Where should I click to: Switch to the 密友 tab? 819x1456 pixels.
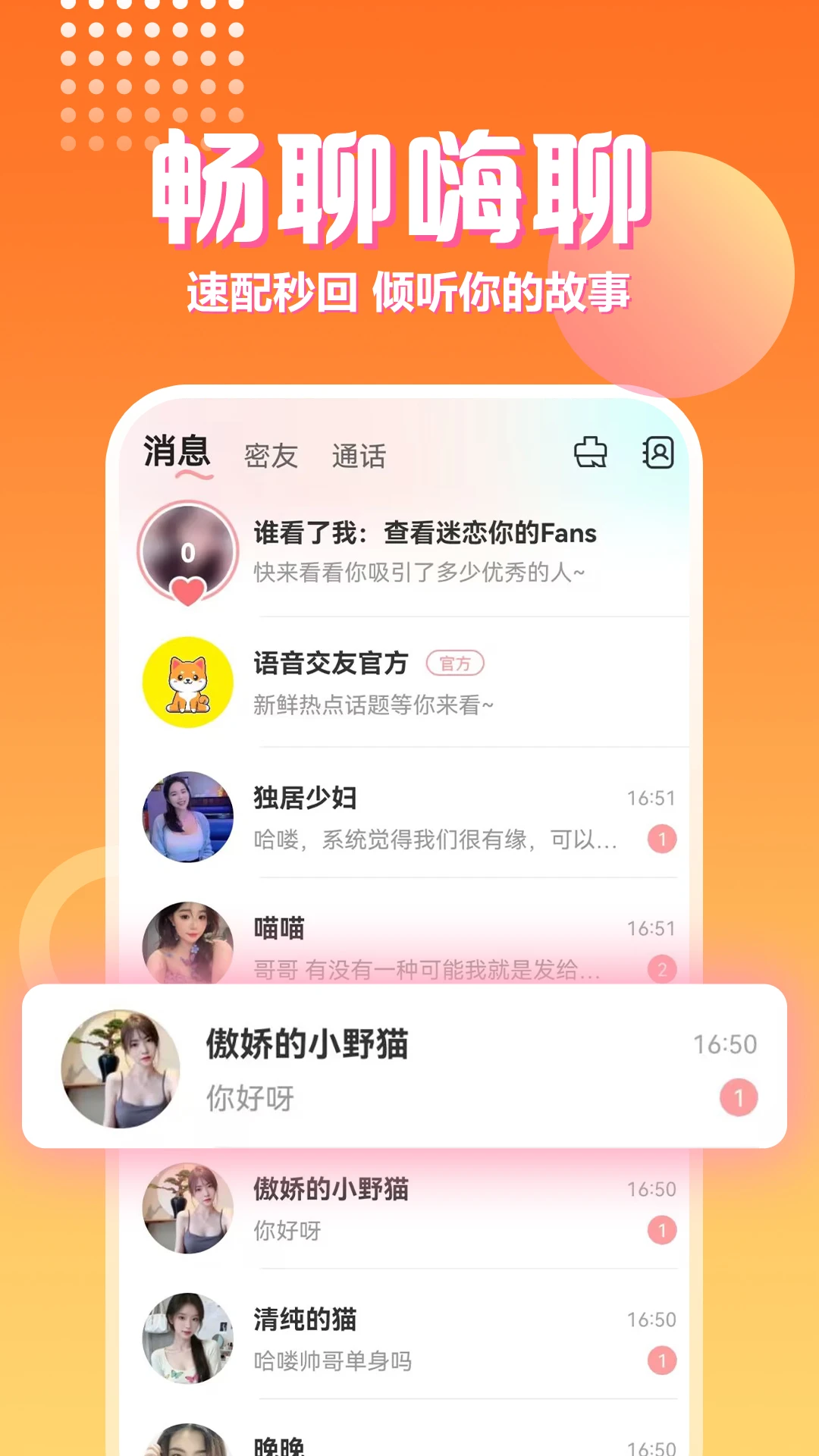270,455
